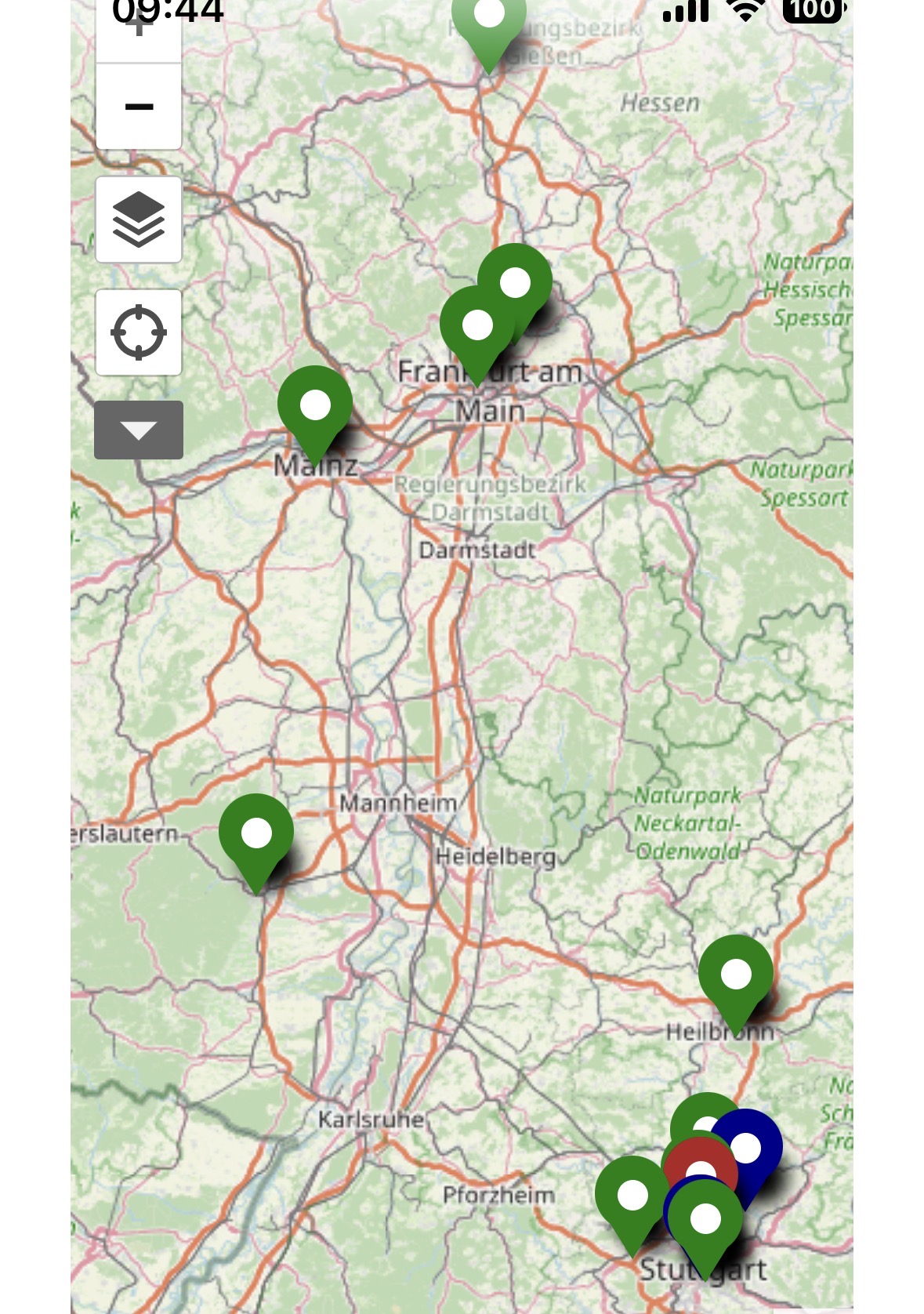This screenshot has height=1314, width=924.
Task: Zoom out the map with the minus button
Action: [139, 107]
